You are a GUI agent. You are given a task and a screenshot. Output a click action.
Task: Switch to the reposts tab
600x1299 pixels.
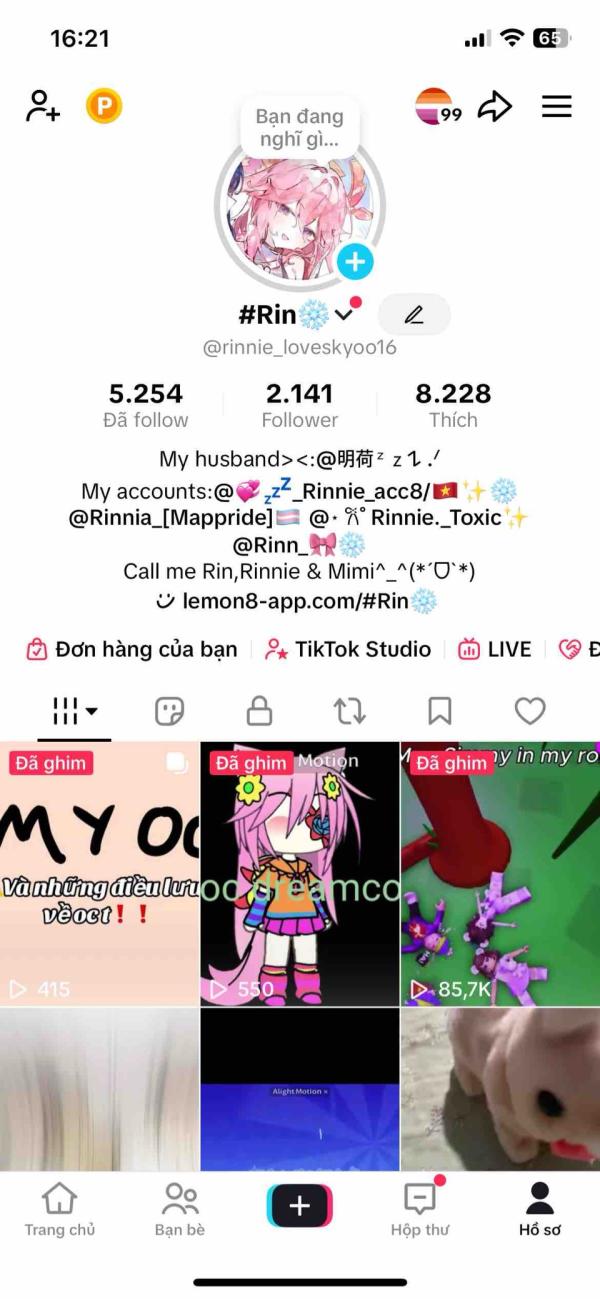349,711
